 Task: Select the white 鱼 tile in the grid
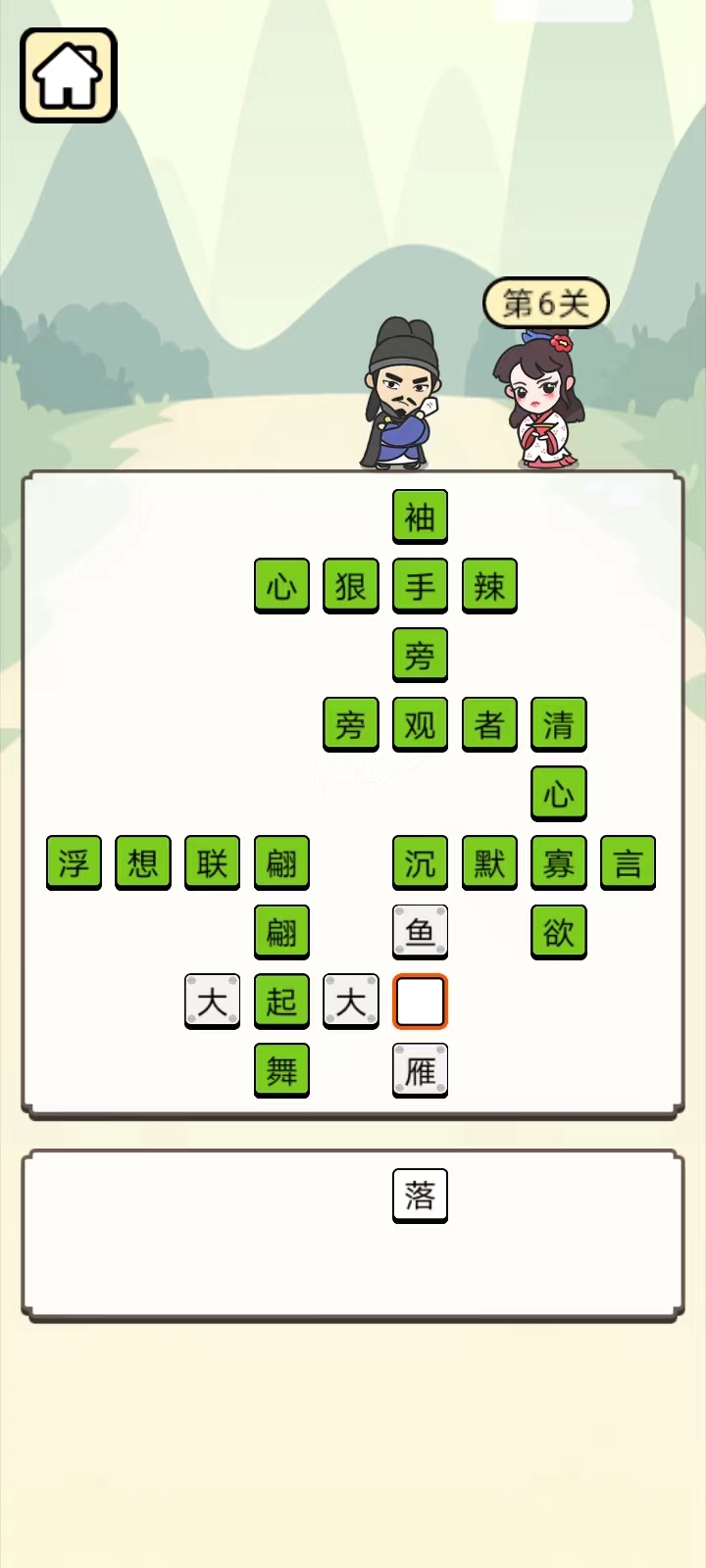[x=420, y=932]
